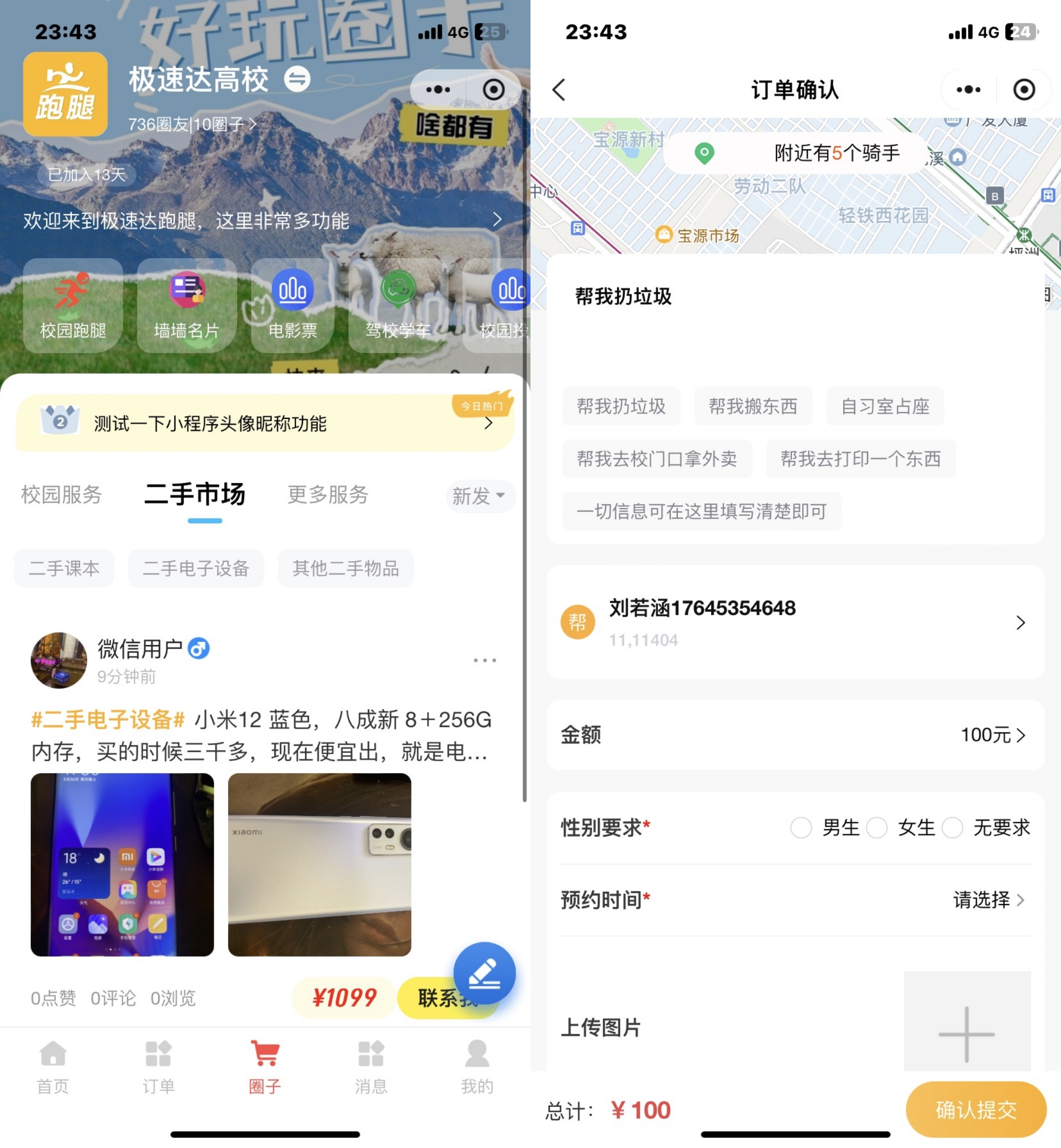Switch to the 校园服务 tab
The height and width of the screenshot is (1148, 1061).
(62, 495)
